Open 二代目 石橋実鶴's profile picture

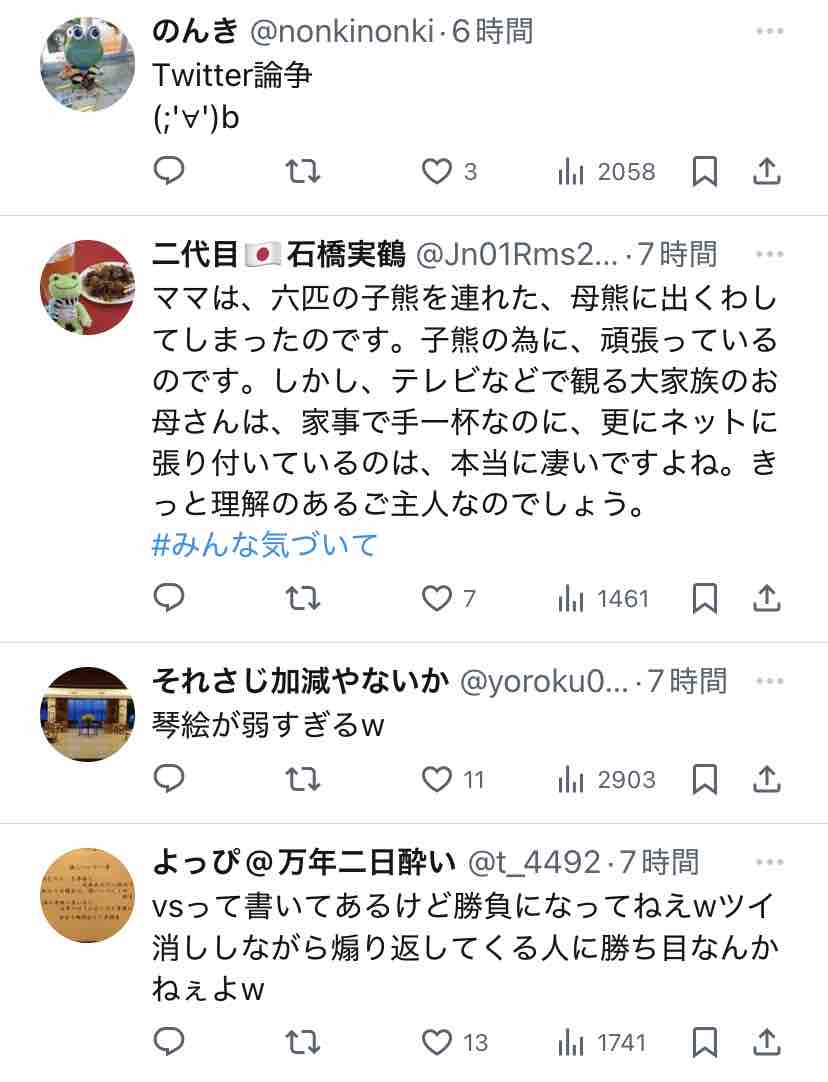pyautogui.click(x=88, y=287)
